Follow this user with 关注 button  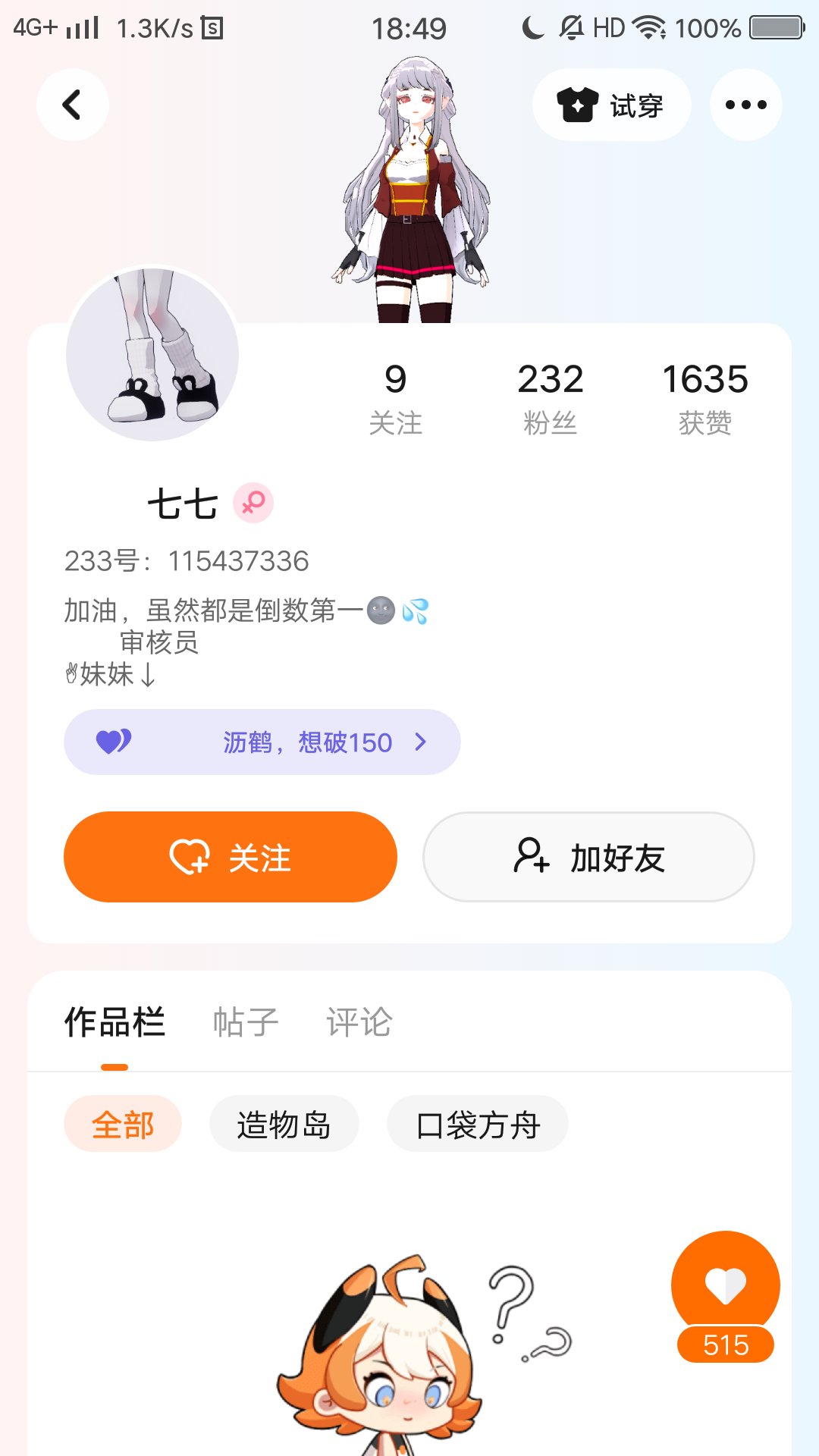(231, 857)
